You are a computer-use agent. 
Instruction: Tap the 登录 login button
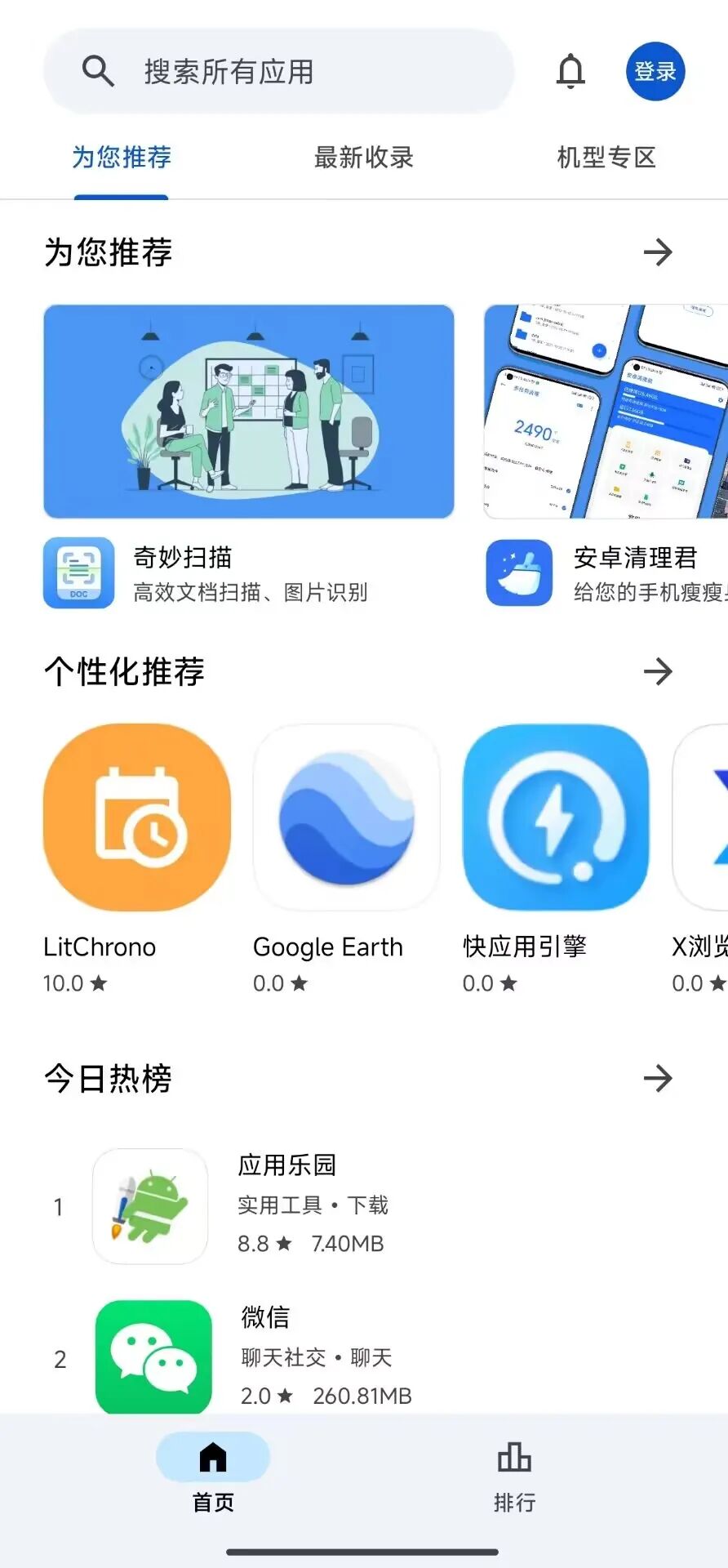click(655, 72)
